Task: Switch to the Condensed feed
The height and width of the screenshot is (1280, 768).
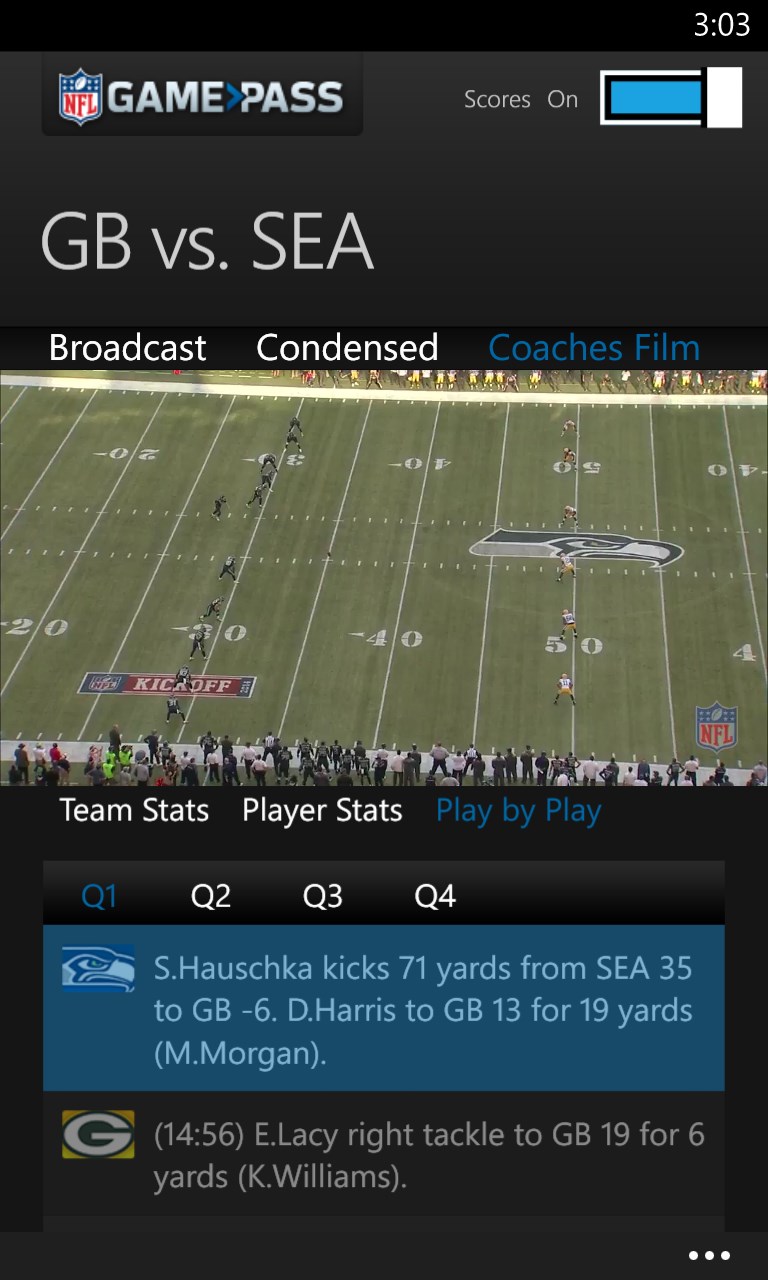Action: click(x=347, y=347)
